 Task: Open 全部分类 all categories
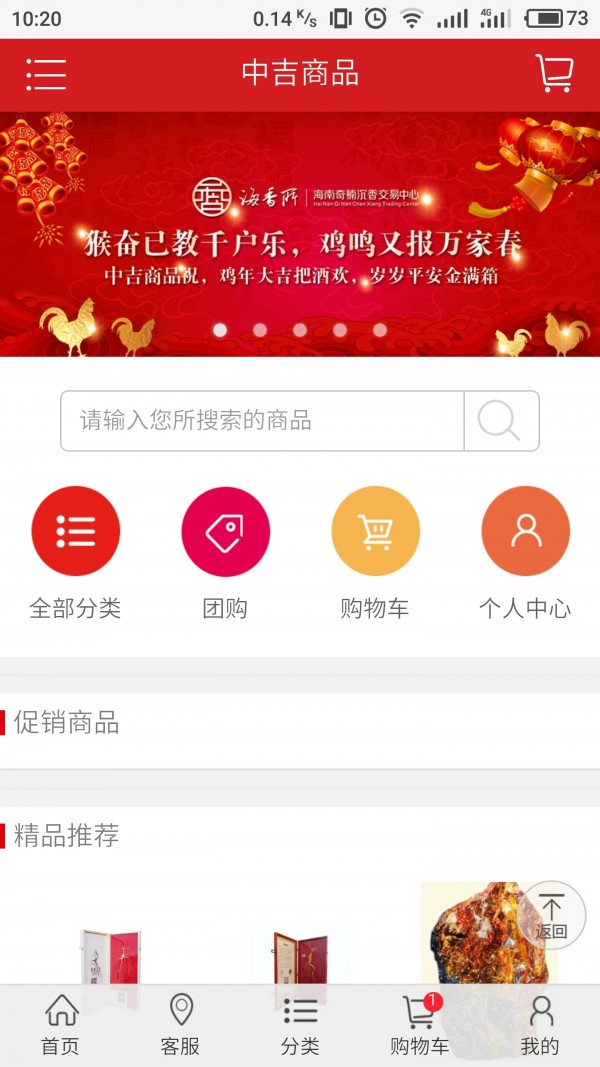[76, 531]
